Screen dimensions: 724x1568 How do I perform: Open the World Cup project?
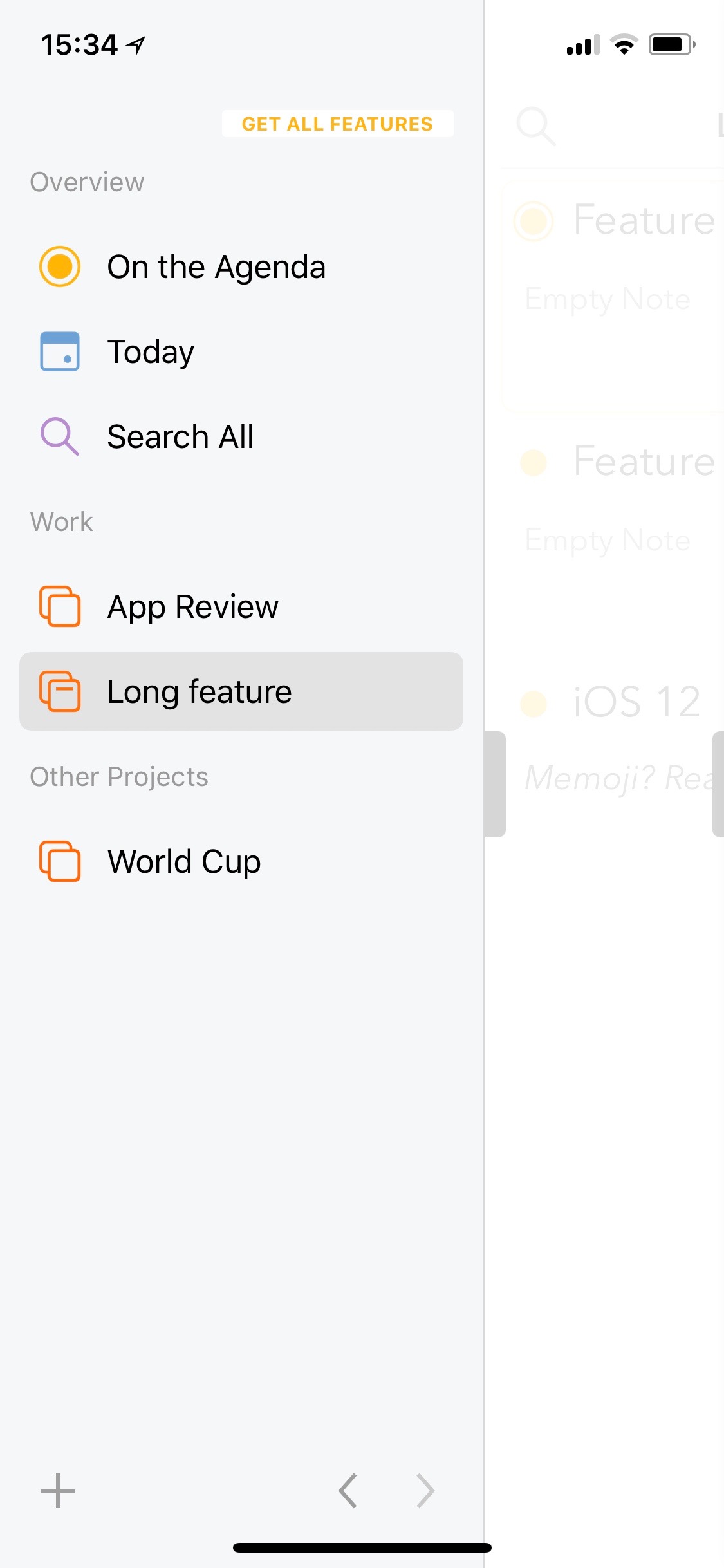click(x=241, y=861)
